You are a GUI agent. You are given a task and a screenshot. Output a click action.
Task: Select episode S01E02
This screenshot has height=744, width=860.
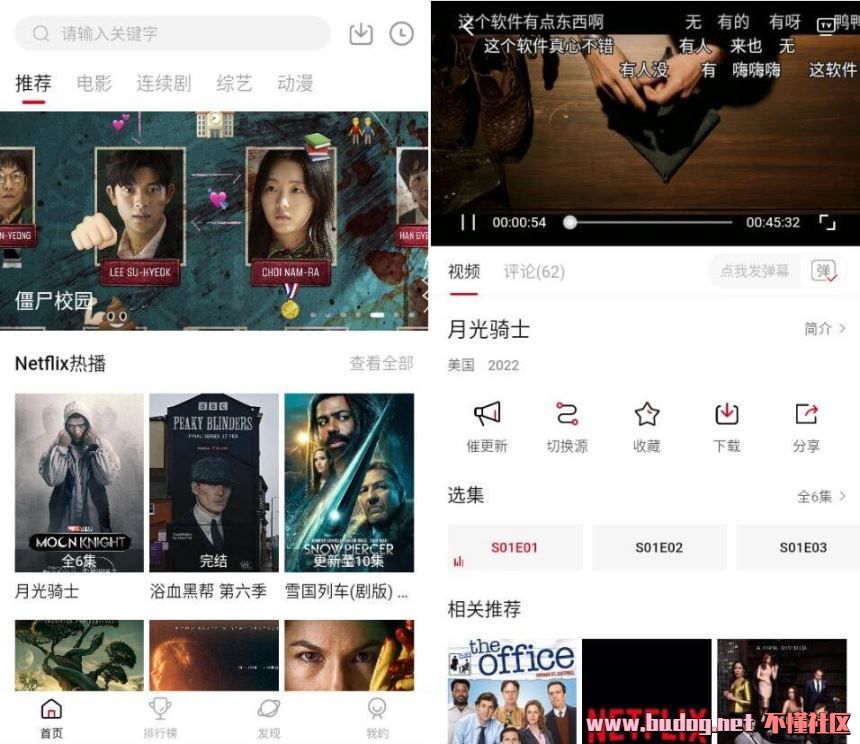point(659,548)
